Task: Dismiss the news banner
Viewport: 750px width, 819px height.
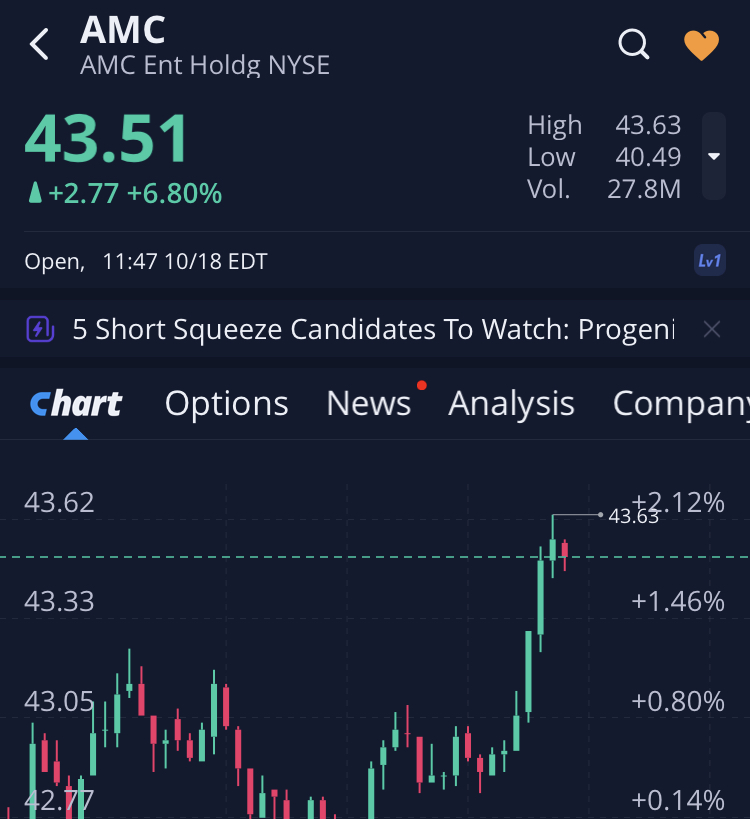Action: 712,329
